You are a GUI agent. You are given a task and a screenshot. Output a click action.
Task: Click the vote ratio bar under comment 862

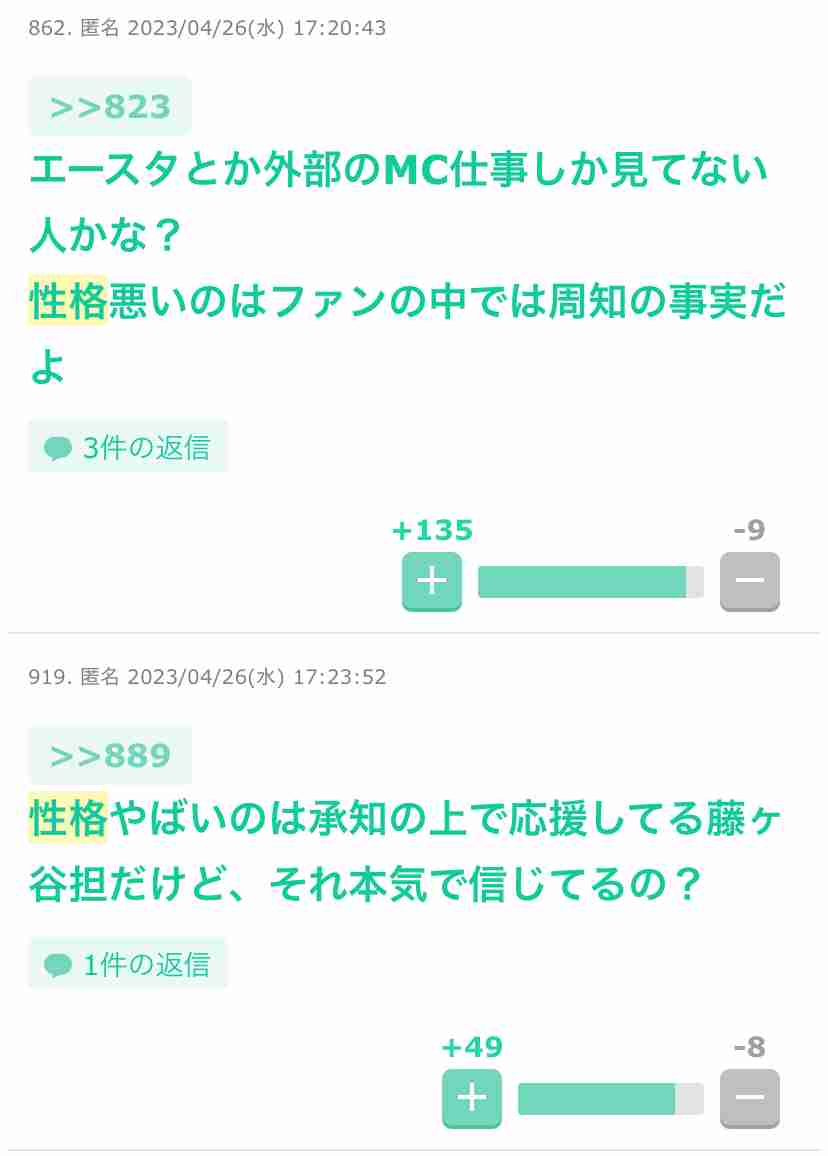[590, 581]
